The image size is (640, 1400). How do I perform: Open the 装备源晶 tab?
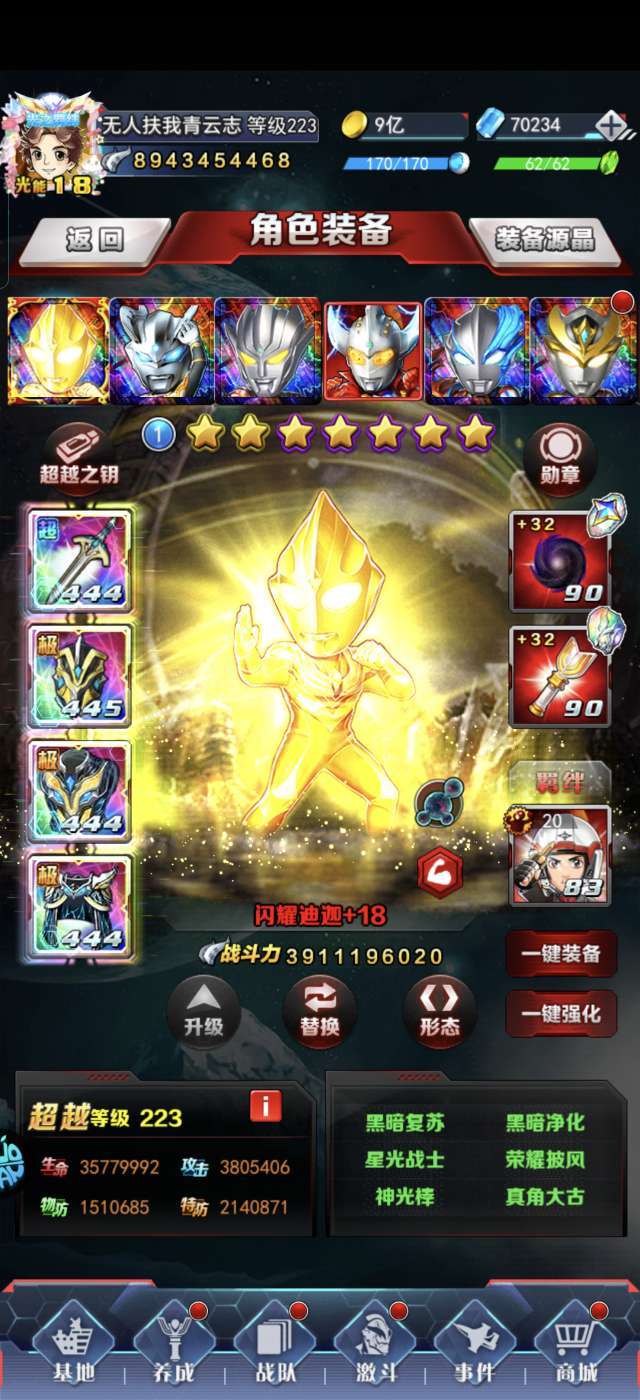point(545,239)
